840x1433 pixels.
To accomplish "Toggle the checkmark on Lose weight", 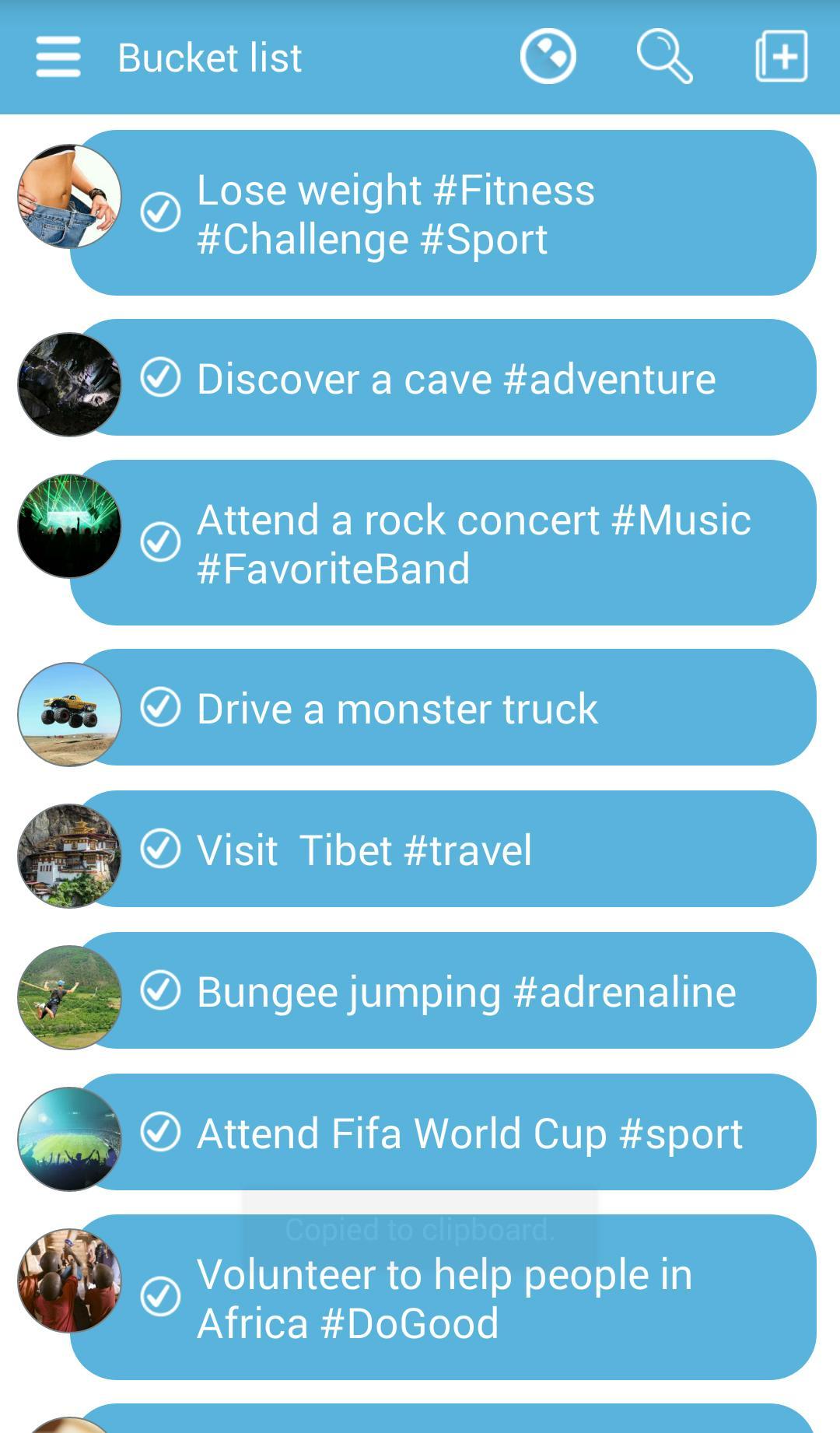I will (x=161, y=212).
